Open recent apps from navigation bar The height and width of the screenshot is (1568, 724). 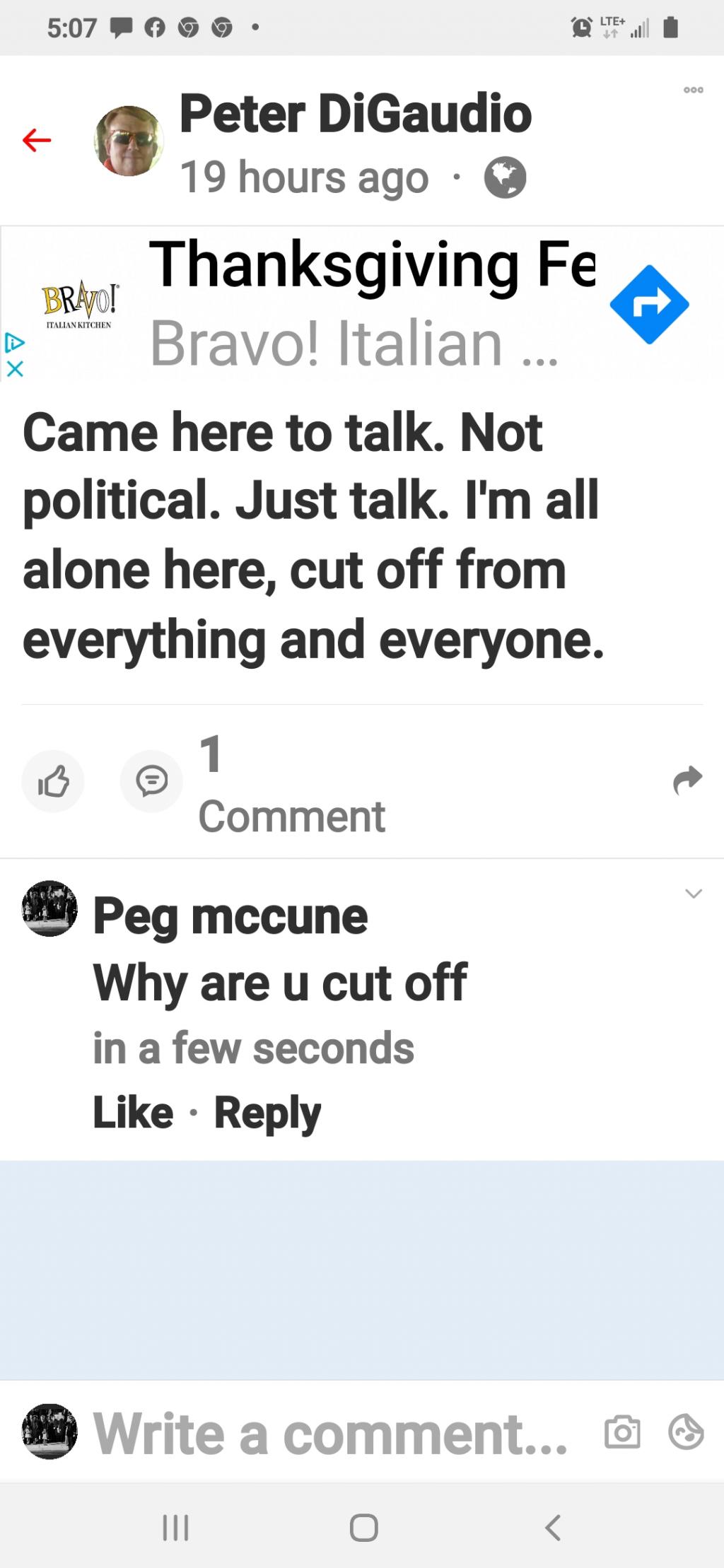175,1528
